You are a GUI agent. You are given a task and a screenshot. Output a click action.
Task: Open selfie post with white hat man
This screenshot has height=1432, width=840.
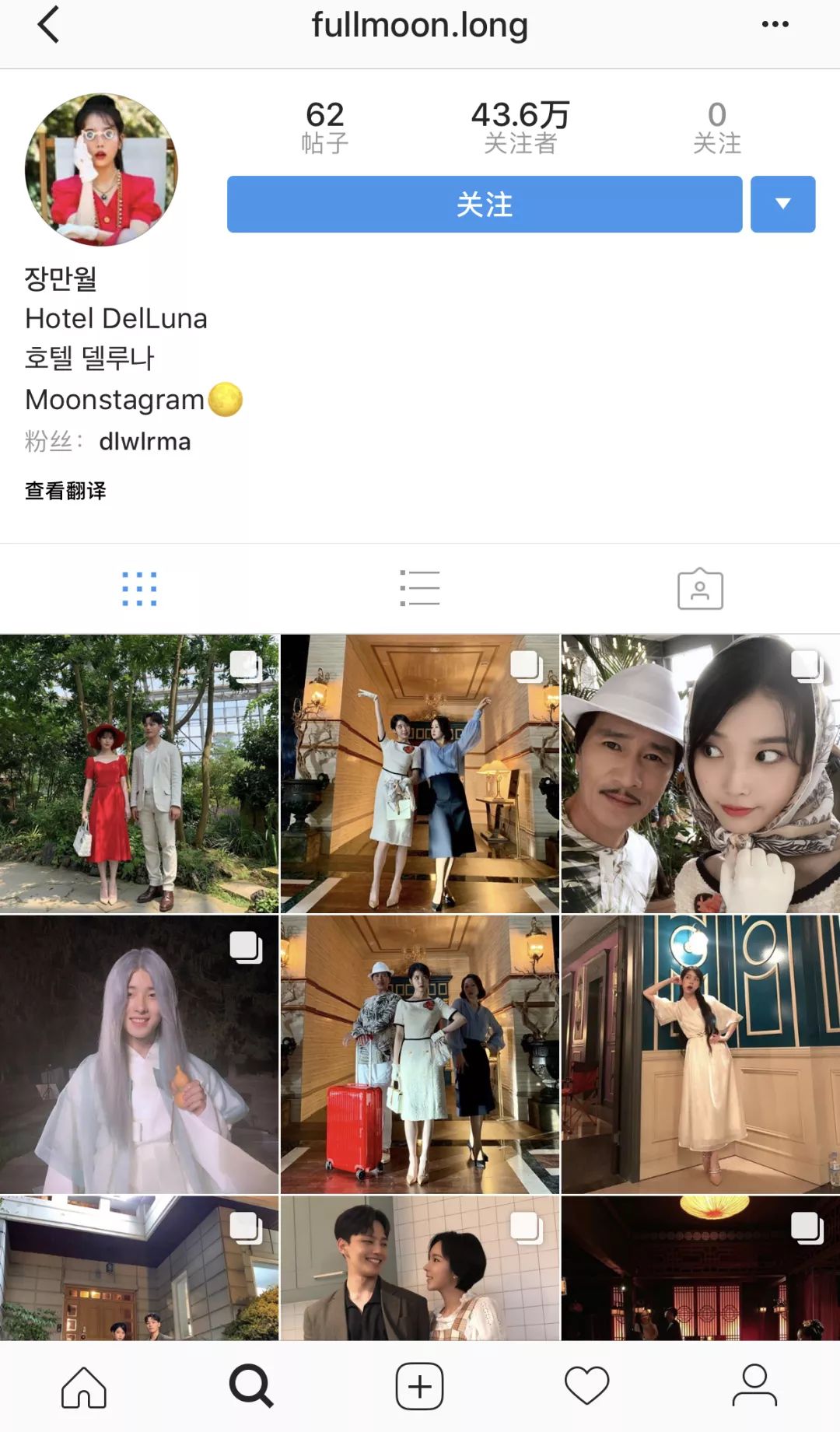click(700, 773)
